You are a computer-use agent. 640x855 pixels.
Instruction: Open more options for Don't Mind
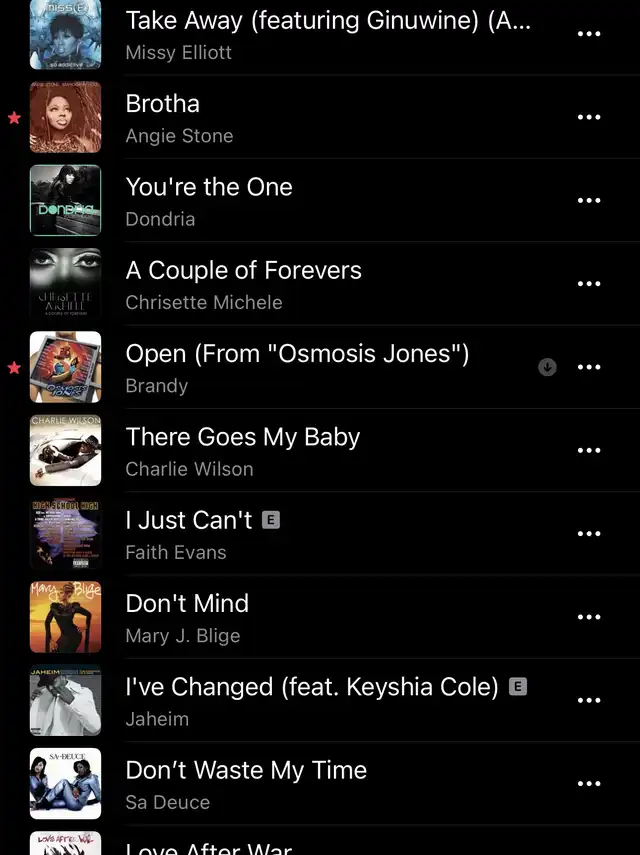590,617
